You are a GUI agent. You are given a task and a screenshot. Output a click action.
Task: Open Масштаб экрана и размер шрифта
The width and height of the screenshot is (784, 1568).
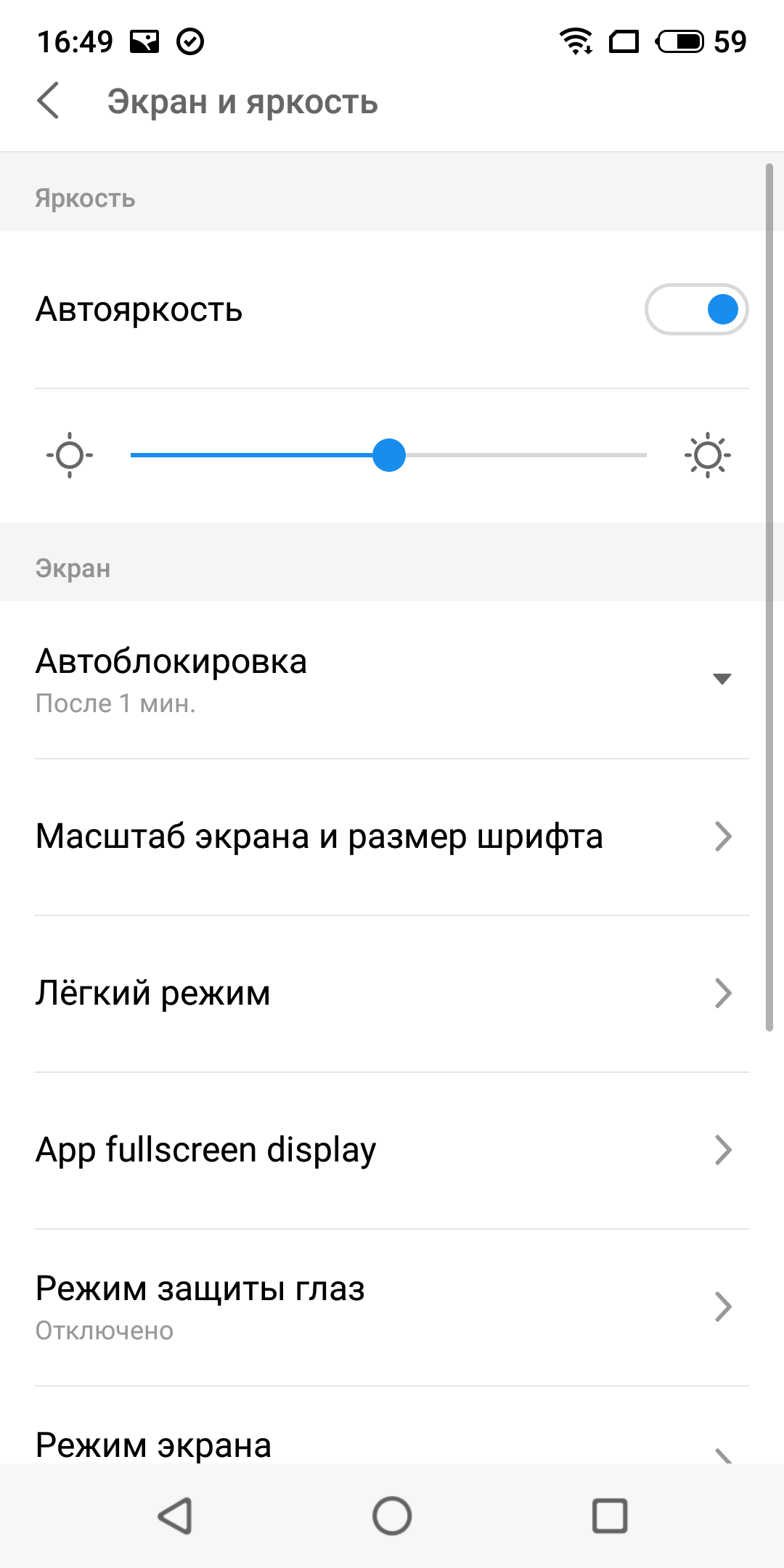click(392, 837)
